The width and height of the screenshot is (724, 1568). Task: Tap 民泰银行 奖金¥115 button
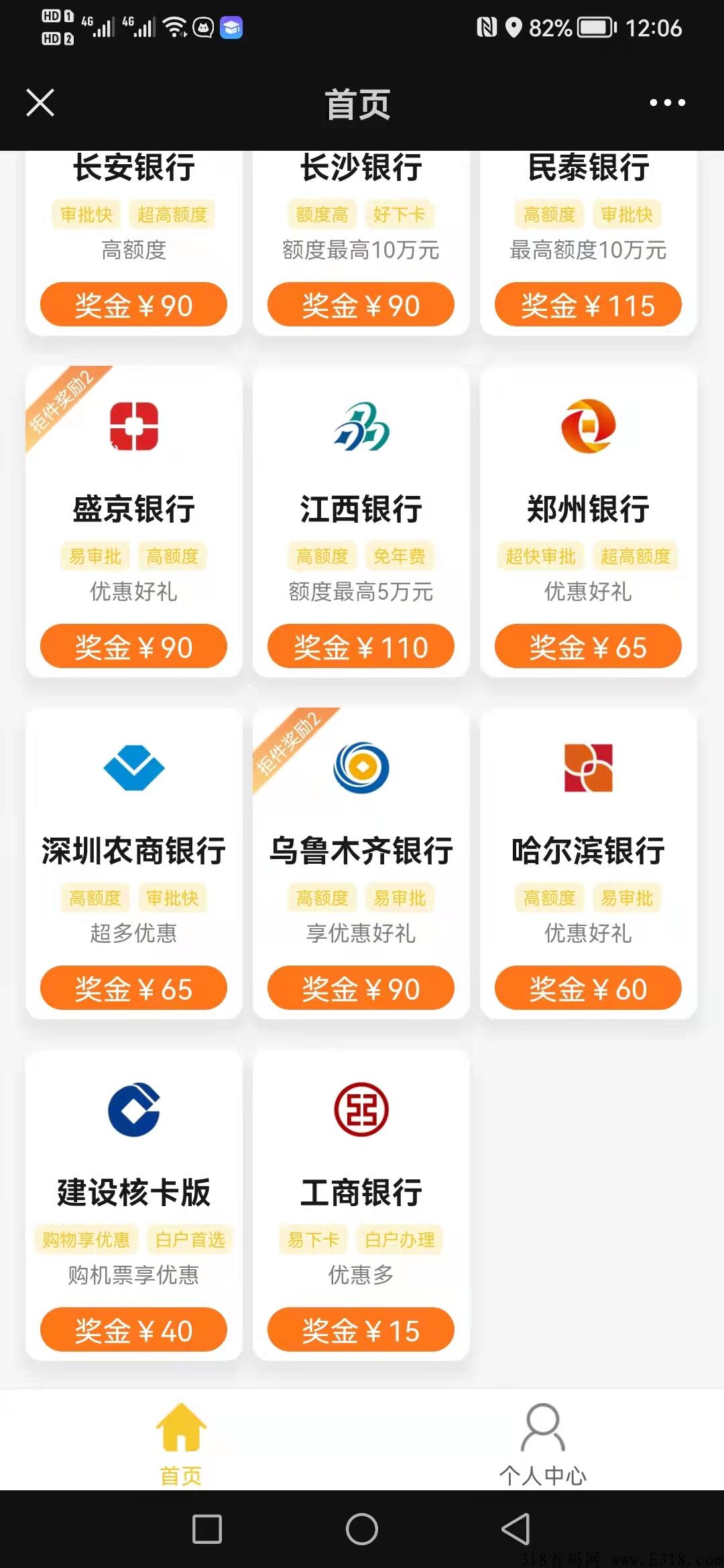[588, 305]
